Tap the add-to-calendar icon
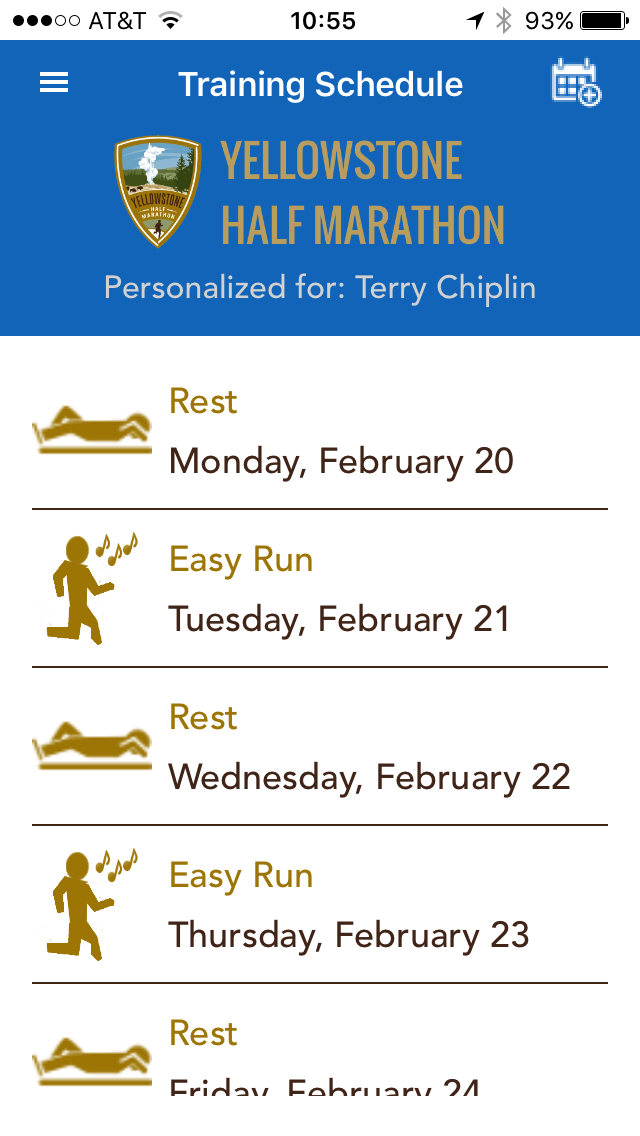Screen dimensions: 640x1136 coord(576,83)
